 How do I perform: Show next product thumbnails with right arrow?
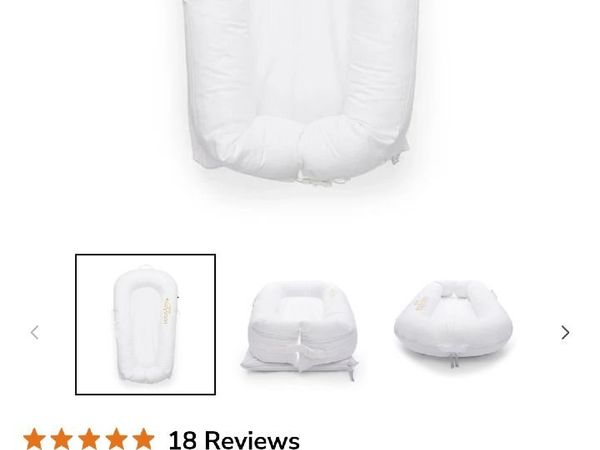(x=565, y=332)
